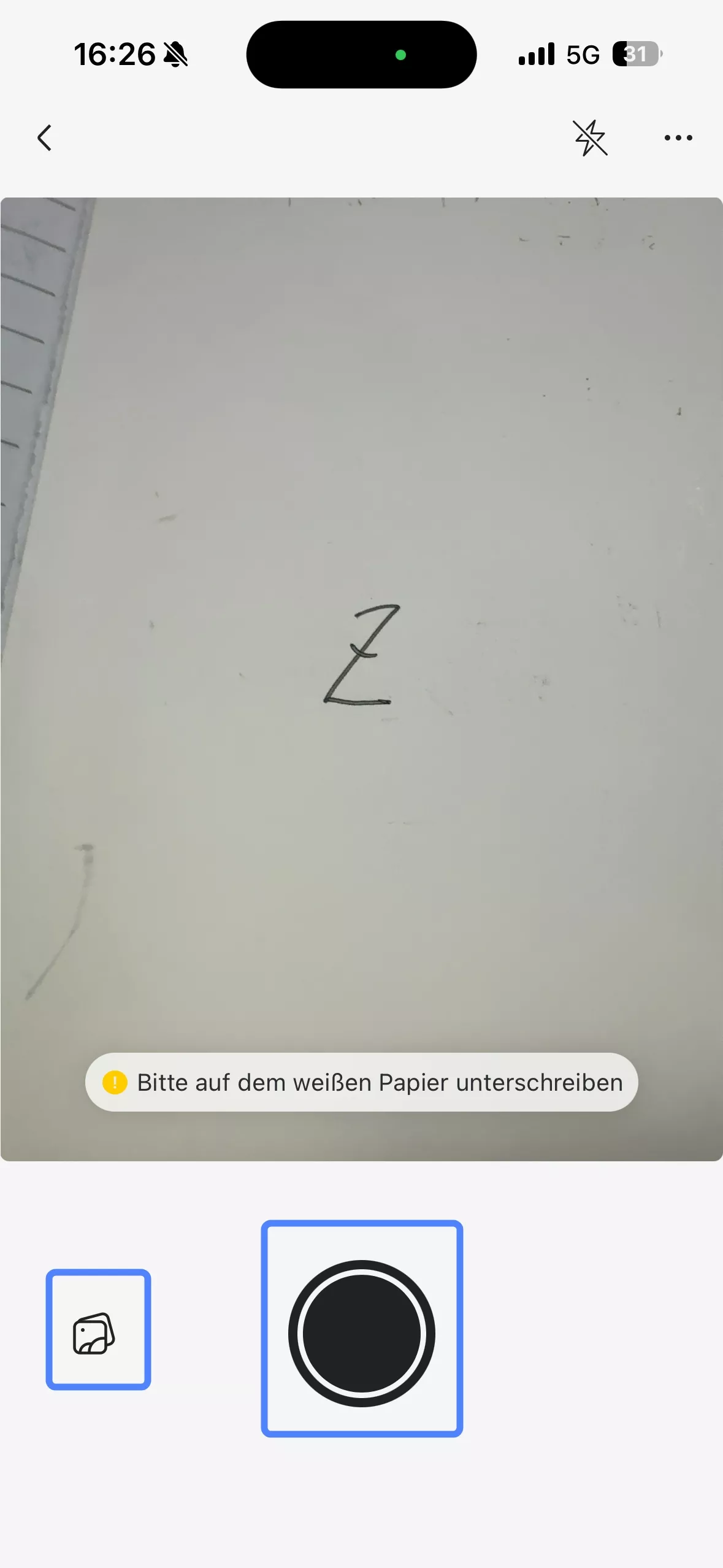723x1568 pixels.
Task: Tap the crossed-out flash icon
Action: point(592,137)
